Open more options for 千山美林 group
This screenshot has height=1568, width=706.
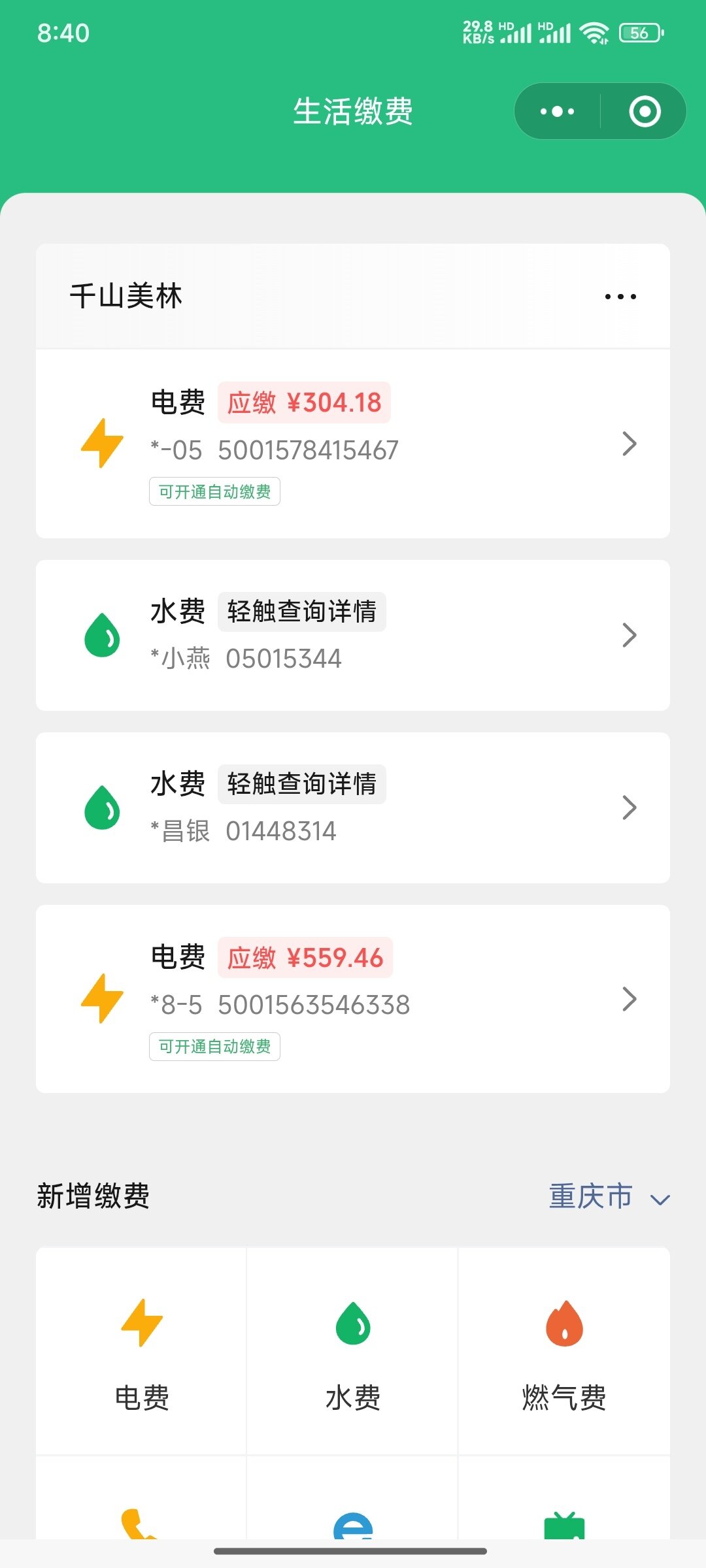click(x=620, y=297)
